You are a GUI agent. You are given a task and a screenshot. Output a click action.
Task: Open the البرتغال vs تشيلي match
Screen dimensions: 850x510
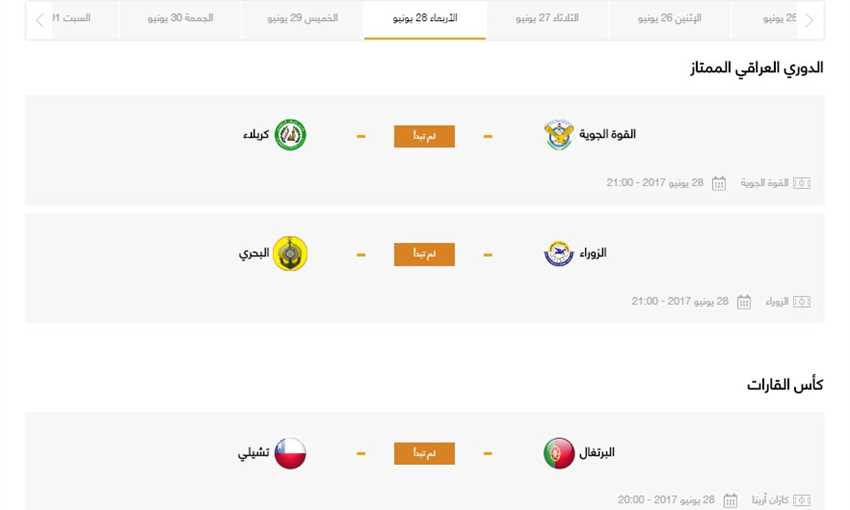[424, 454]
